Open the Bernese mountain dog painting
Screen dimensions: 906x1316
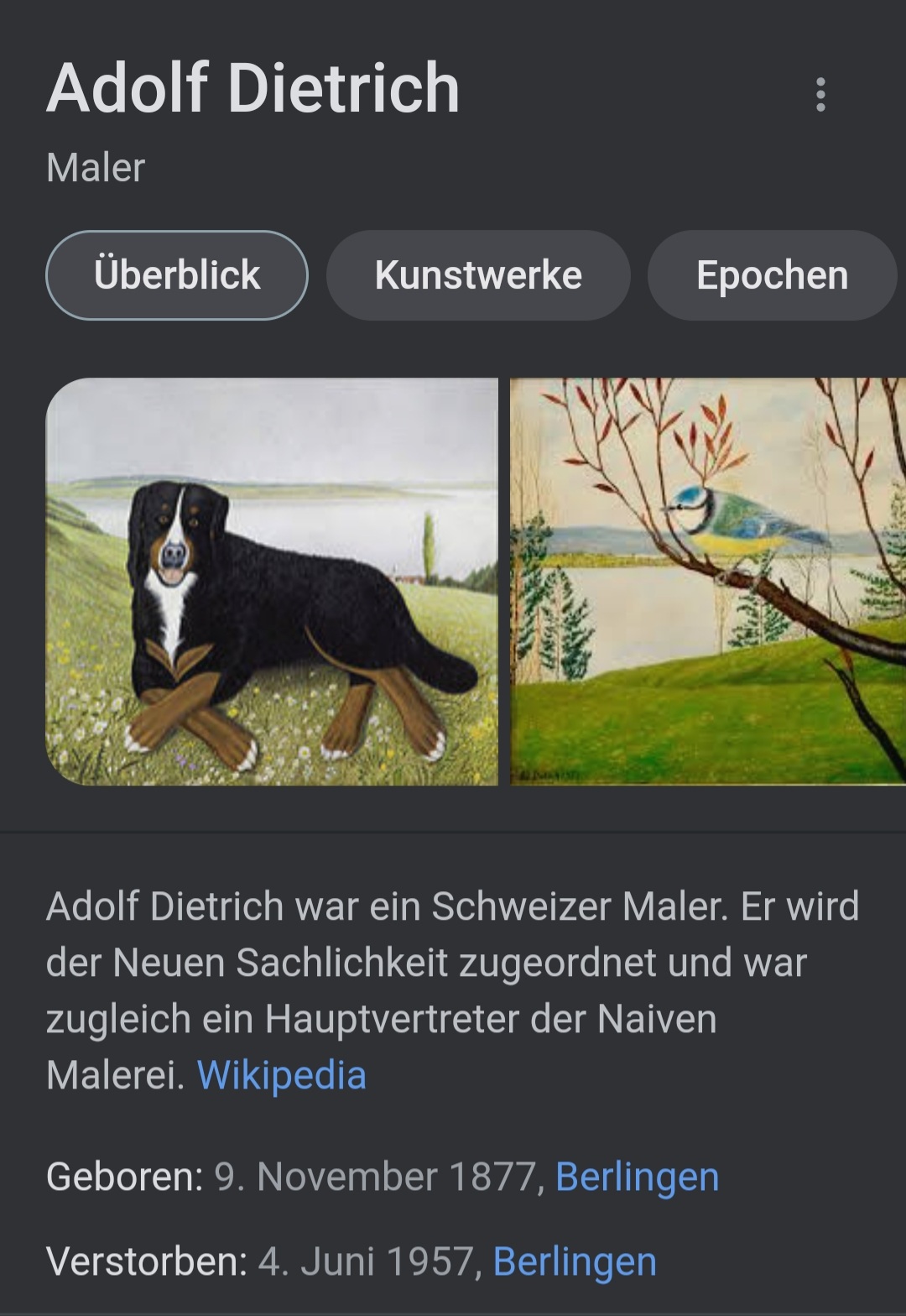[272, 582]
